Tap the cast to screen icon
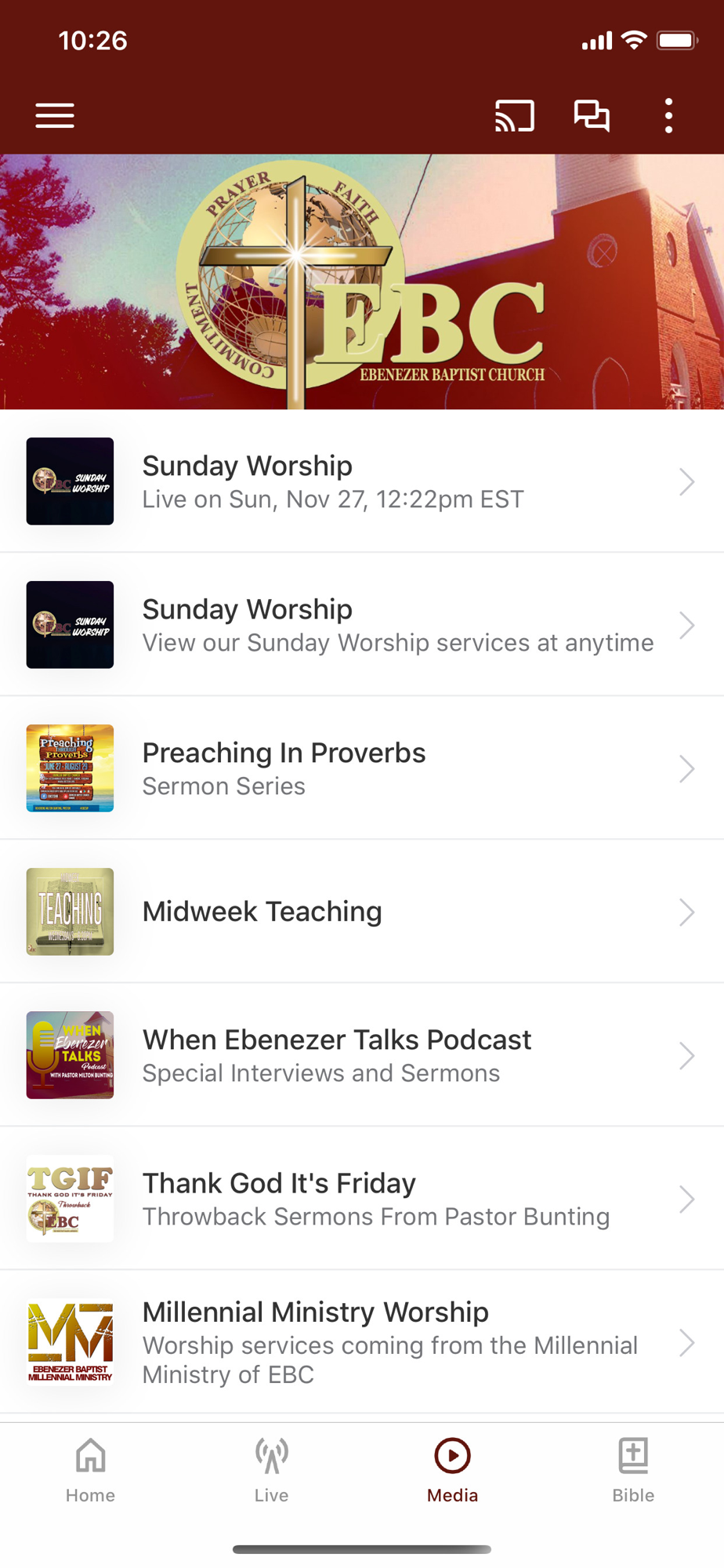 (515, 116)
